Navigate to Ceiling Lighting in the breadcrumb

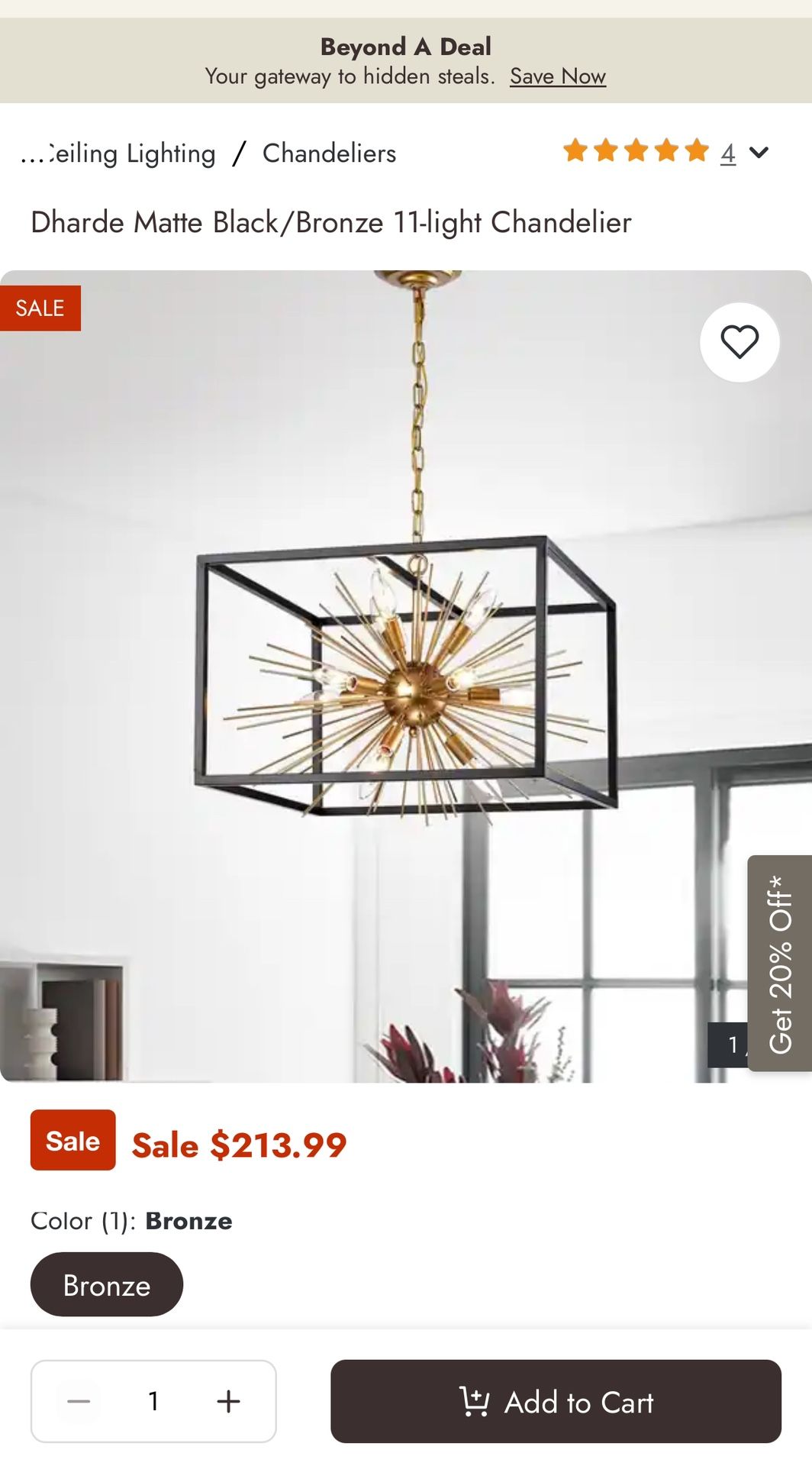[130, 153]
